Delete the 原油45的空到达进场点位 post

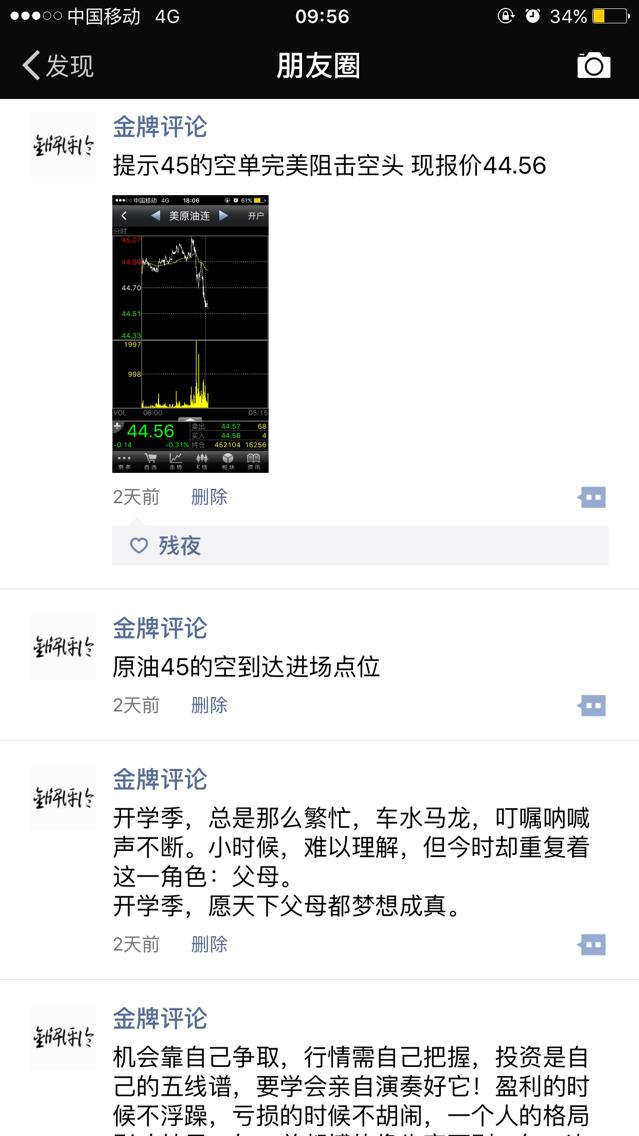(x=209, y=705)
